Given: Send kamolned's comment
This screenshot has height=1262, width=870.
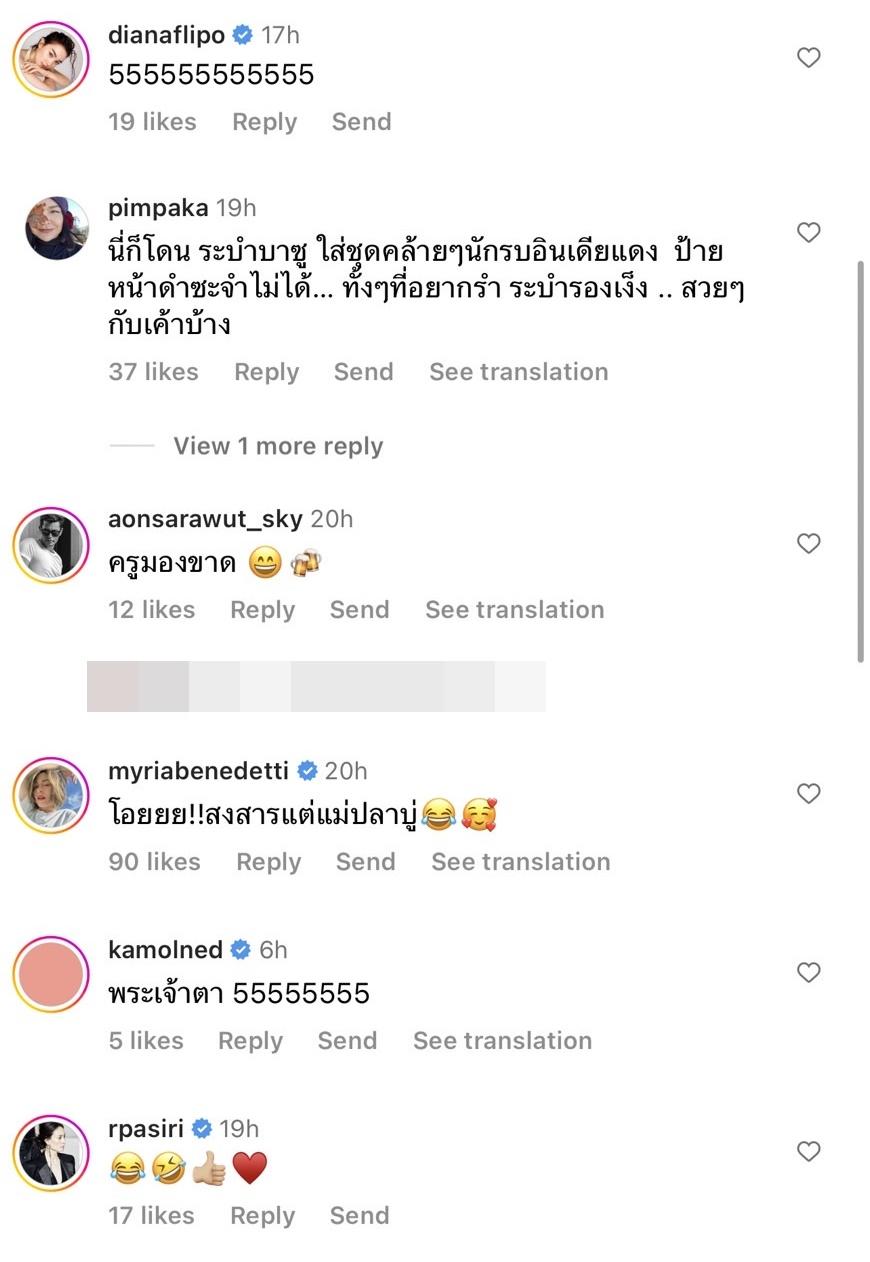Looking at the screenshot, I should [x=347, y=1041].
